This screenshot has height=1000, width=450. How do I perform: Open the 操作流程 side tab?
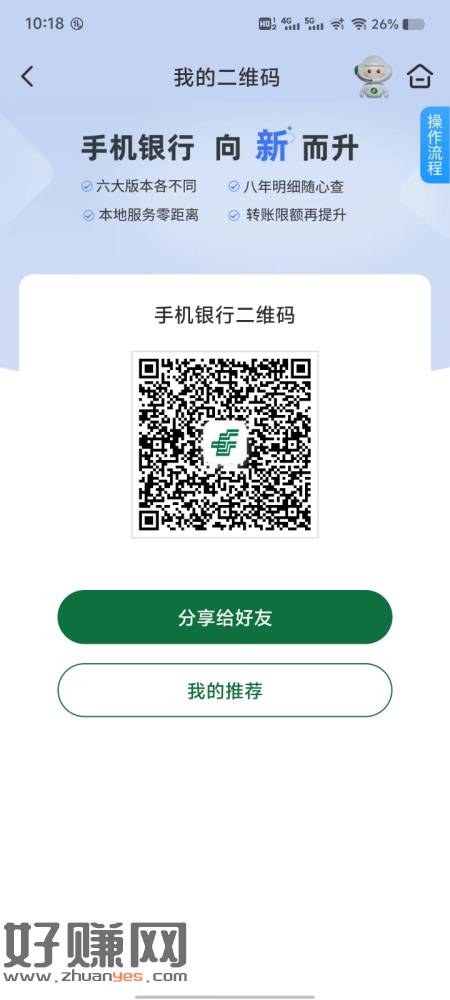point(435,145)
